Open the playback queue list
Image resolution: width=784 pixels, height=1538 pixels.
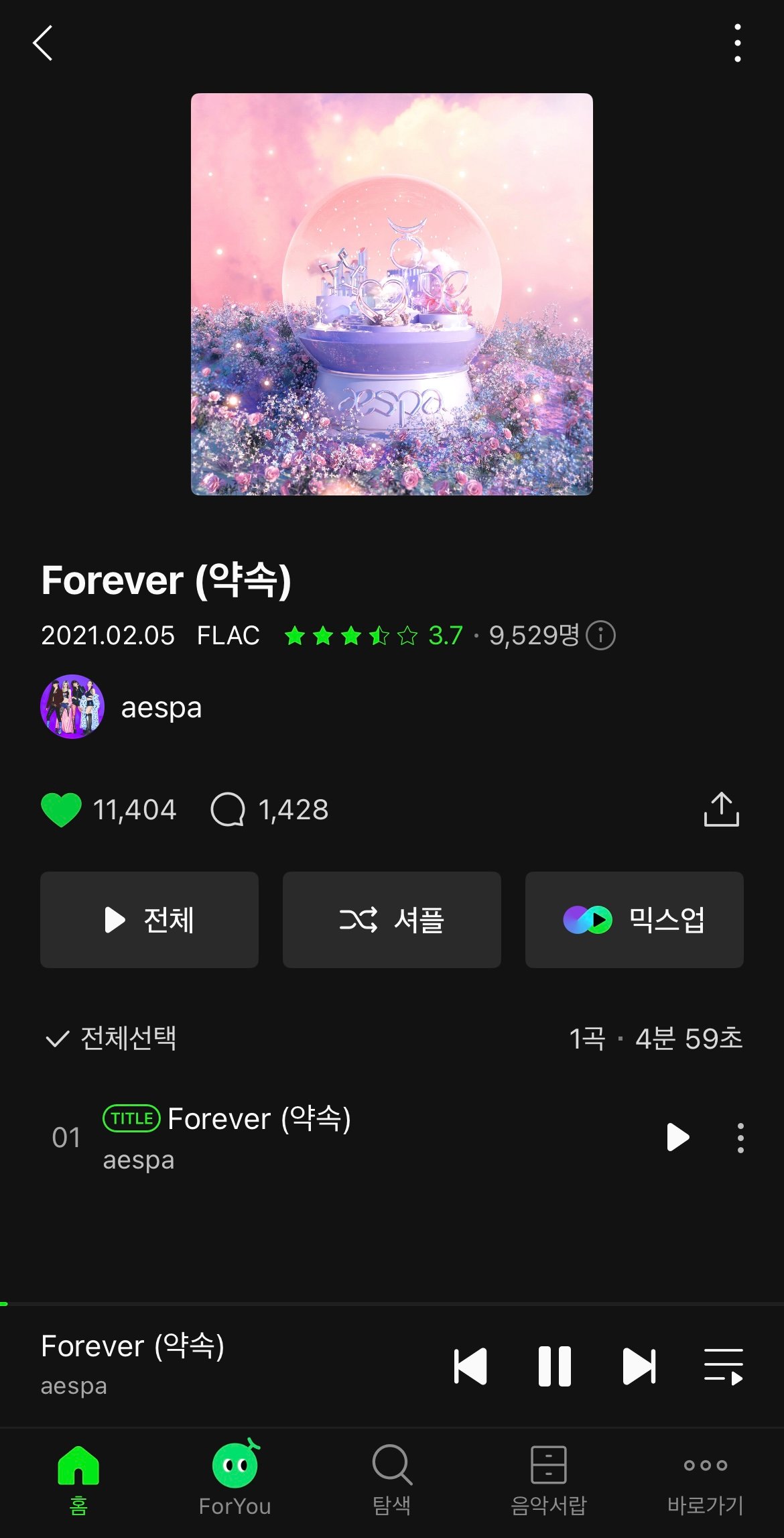[723, 1366]
